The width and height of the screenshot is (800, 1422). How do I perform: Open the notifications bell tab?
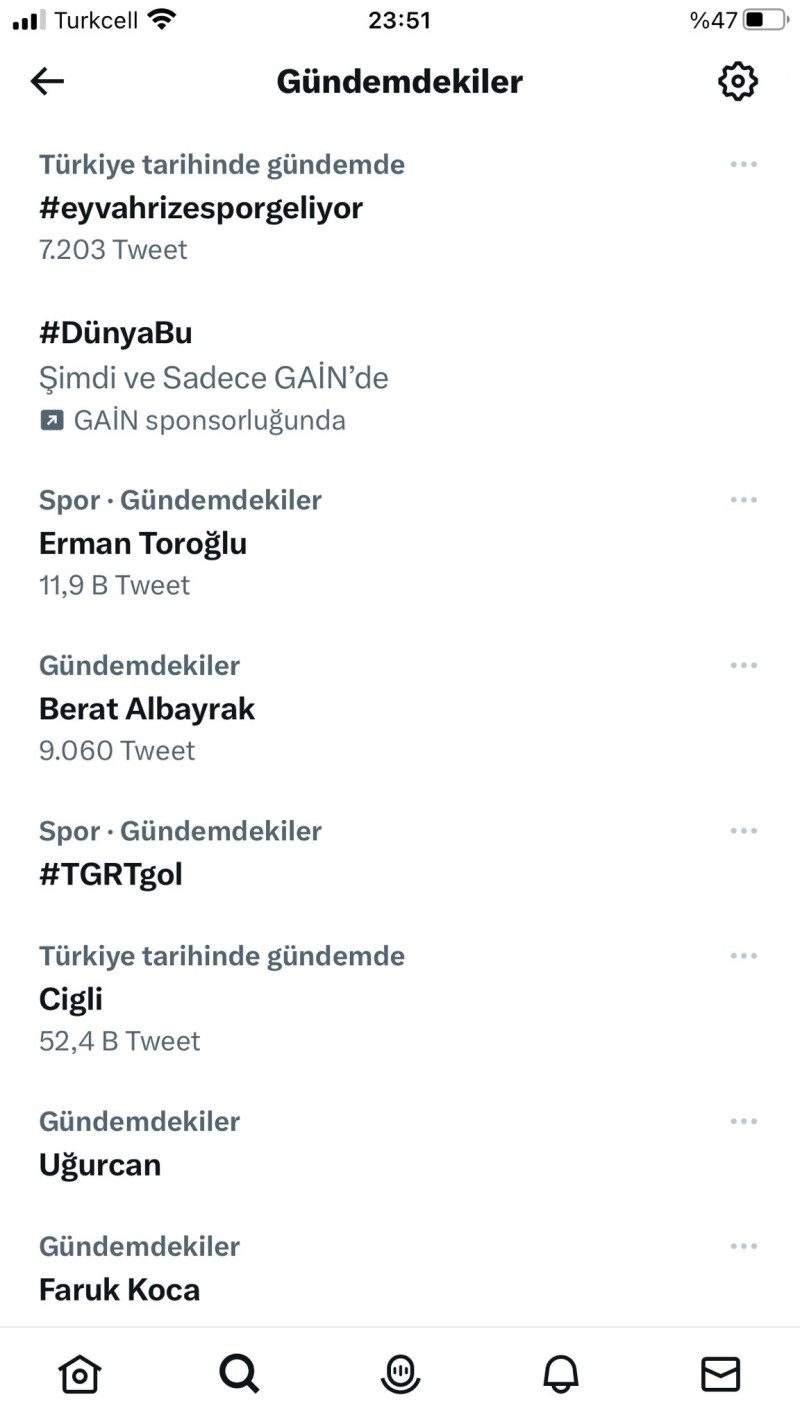tap(561, 1374)
